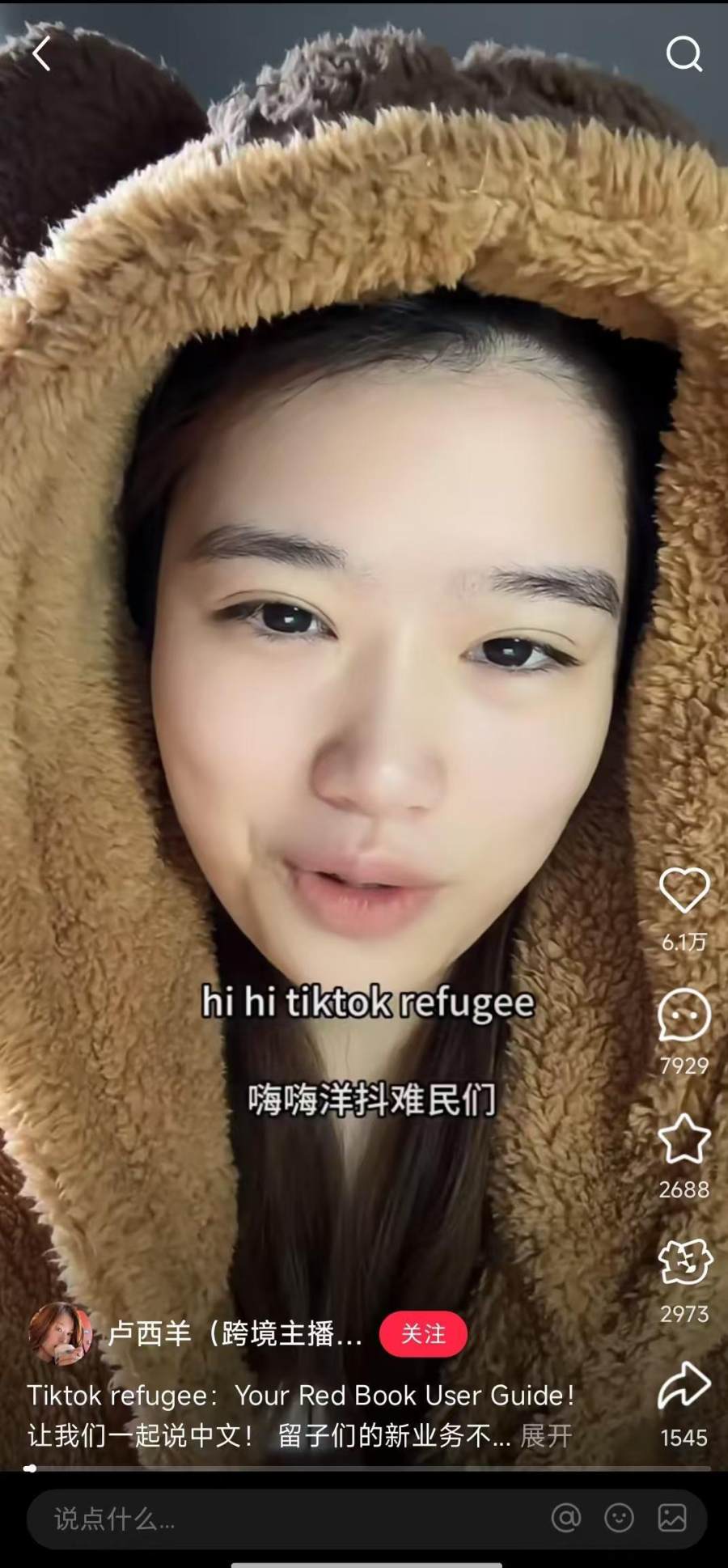Tap the icon showing 2973
This screenshot has height=1568, width=728.
pos(684,1262)
